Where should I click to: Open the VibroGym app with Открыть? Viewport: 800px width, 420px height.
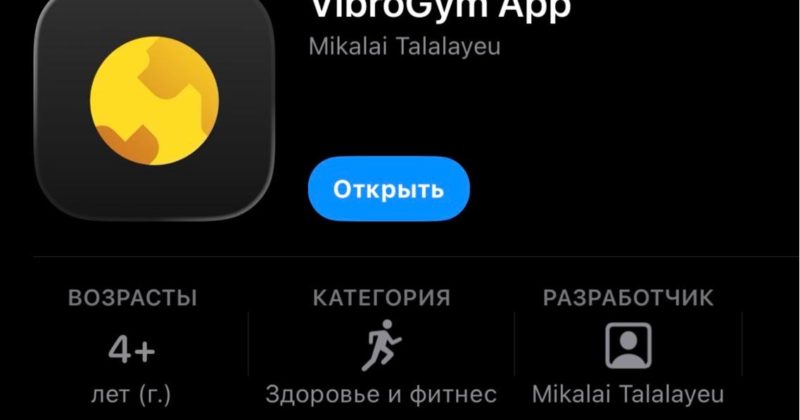tap(388, 188)
